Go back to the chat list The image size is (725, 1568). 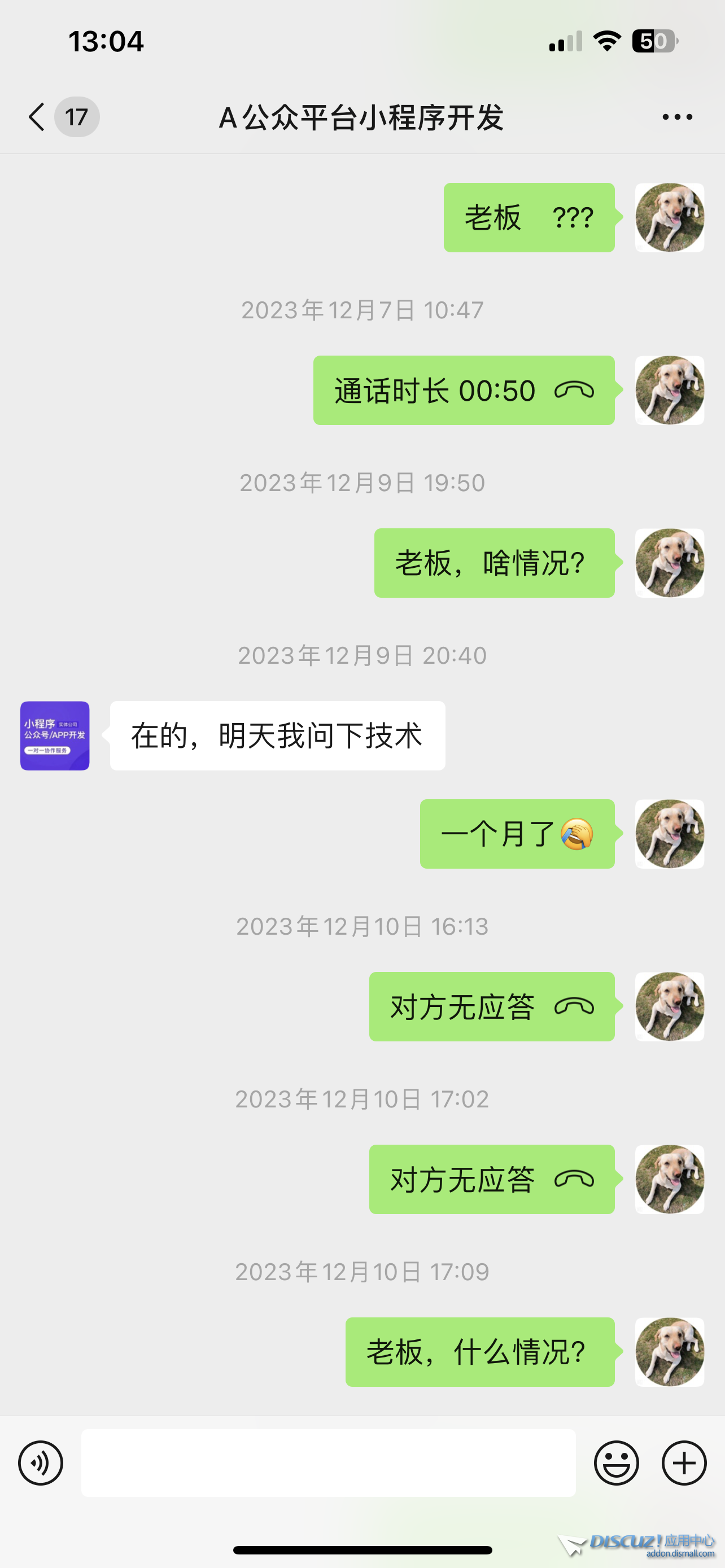[38, 117]
